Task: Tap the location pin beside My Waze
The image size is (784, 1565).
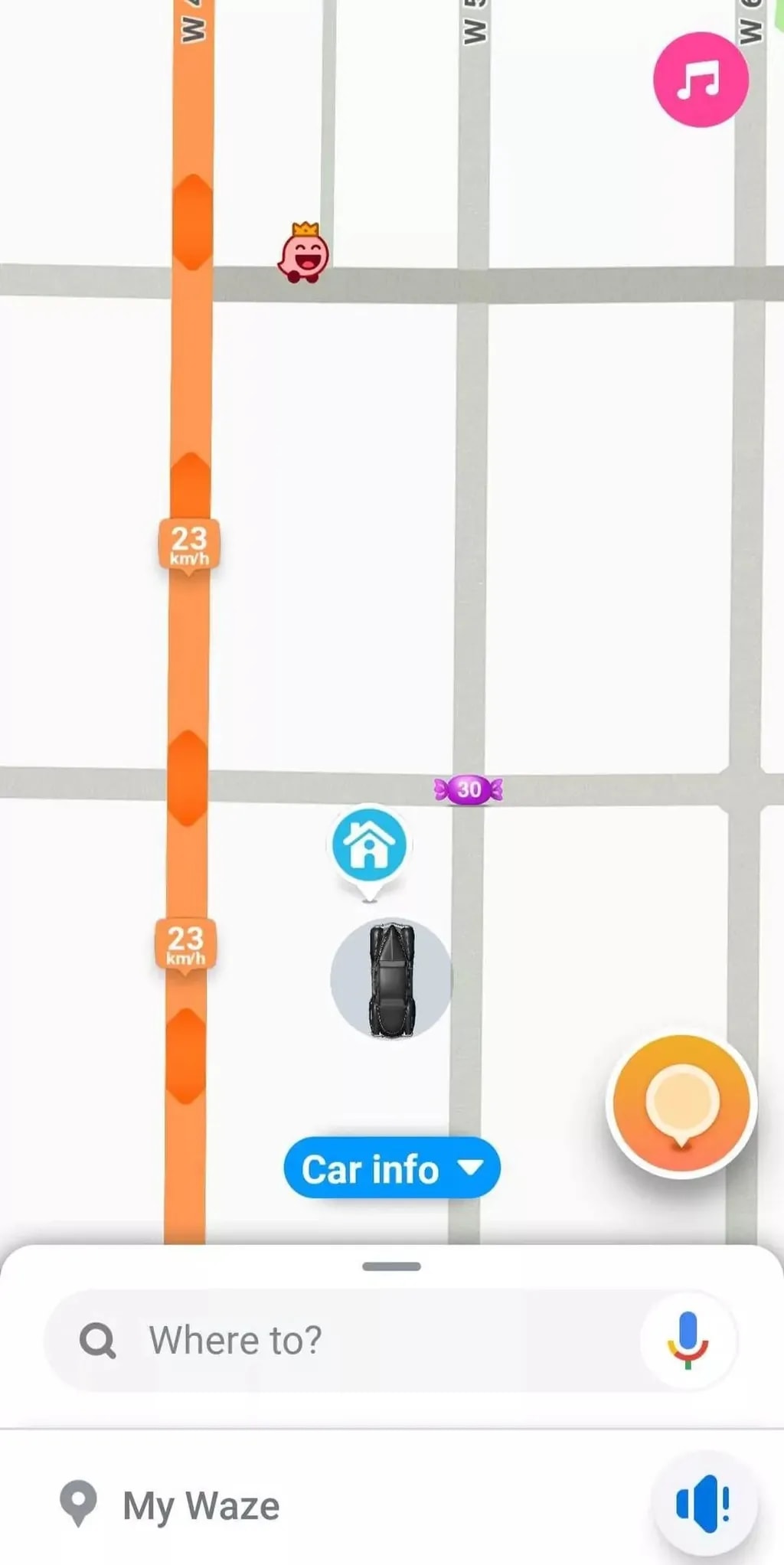Action: (79, 1504)
